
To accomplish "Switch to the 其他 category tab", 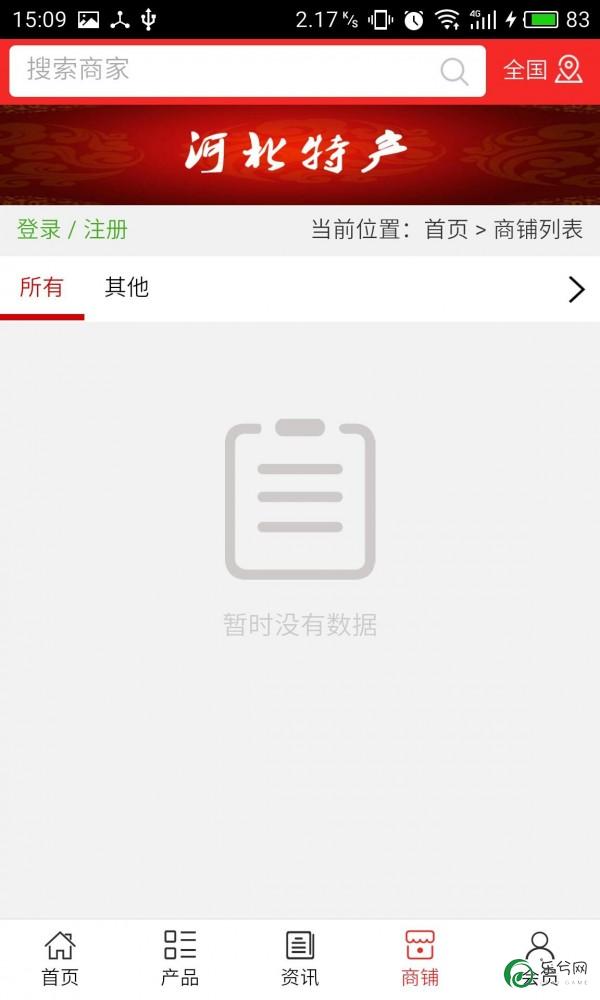I will (127, 288).
